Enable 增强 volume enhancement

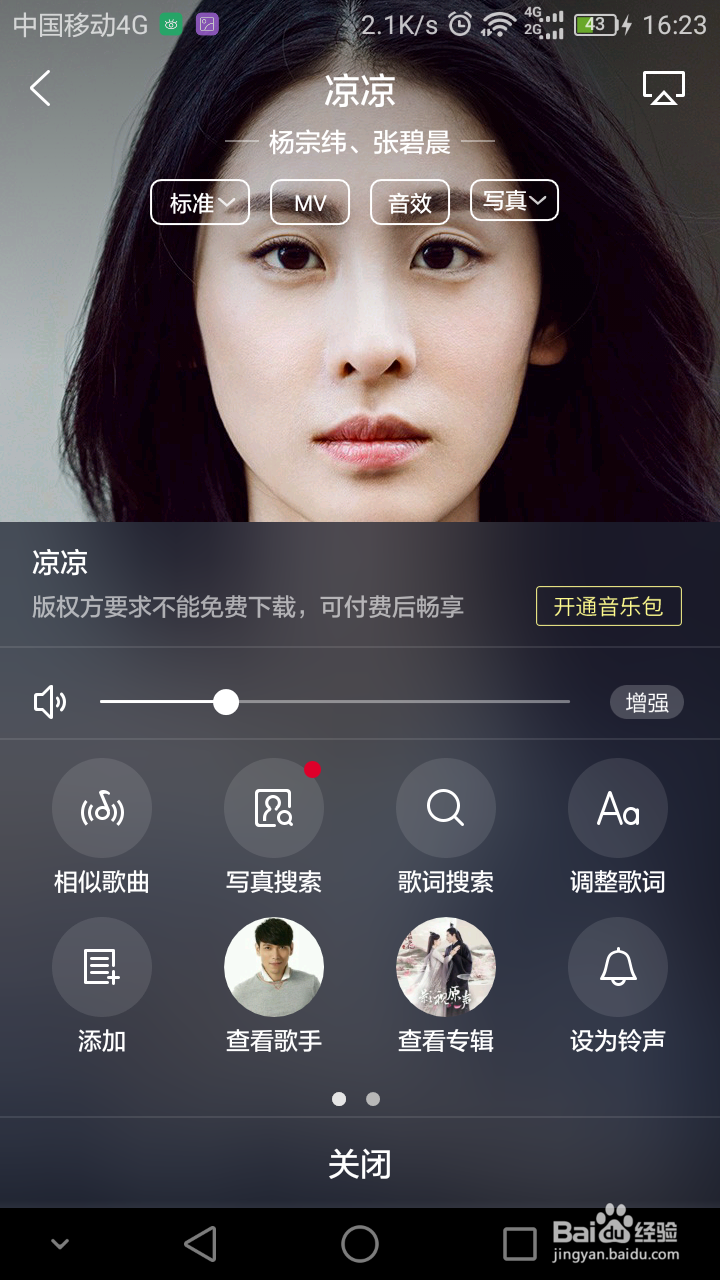coord(646,701)
